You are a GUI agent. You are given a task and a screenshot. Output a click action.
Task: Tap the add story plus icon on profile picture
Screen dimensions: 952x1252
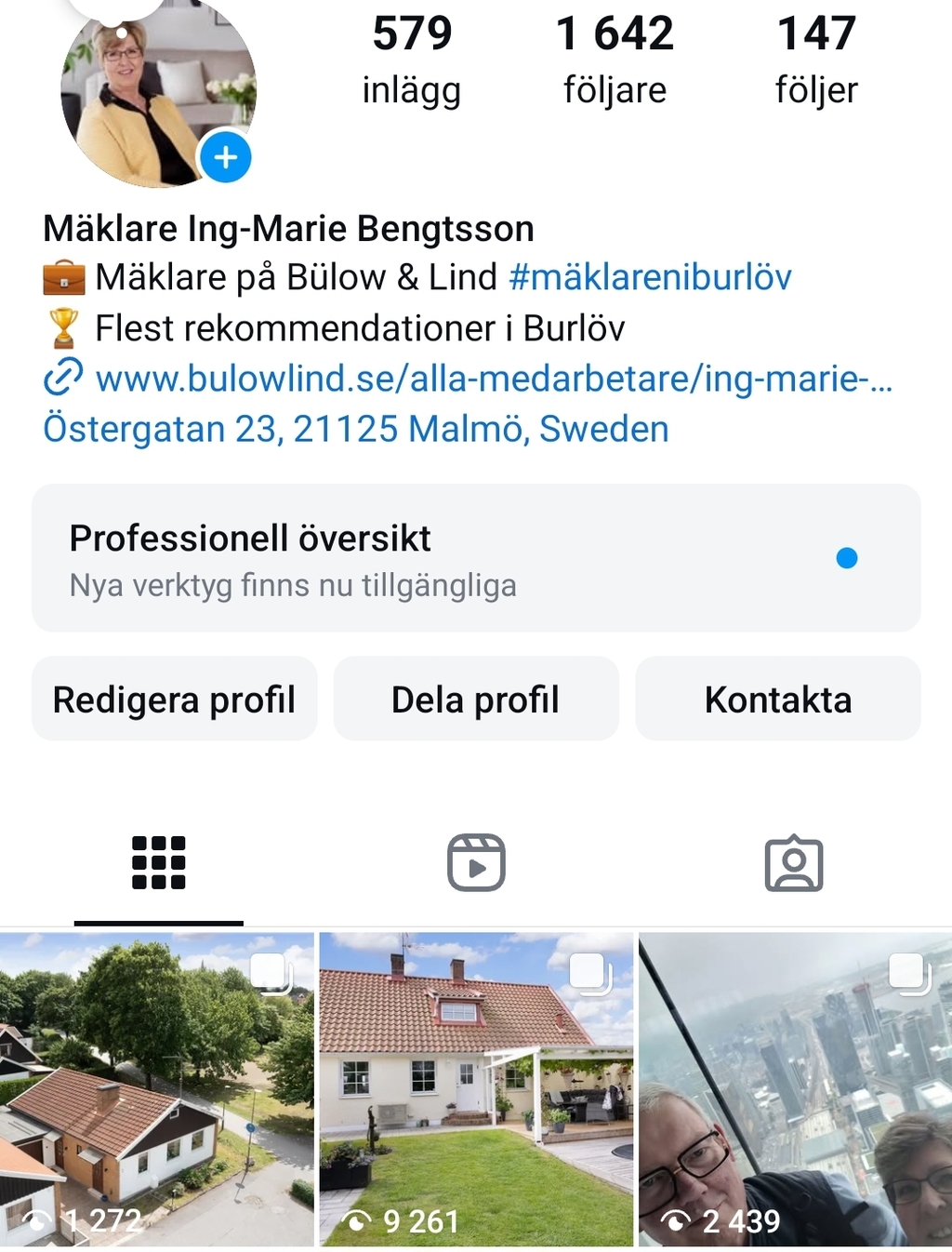(224, 157)
